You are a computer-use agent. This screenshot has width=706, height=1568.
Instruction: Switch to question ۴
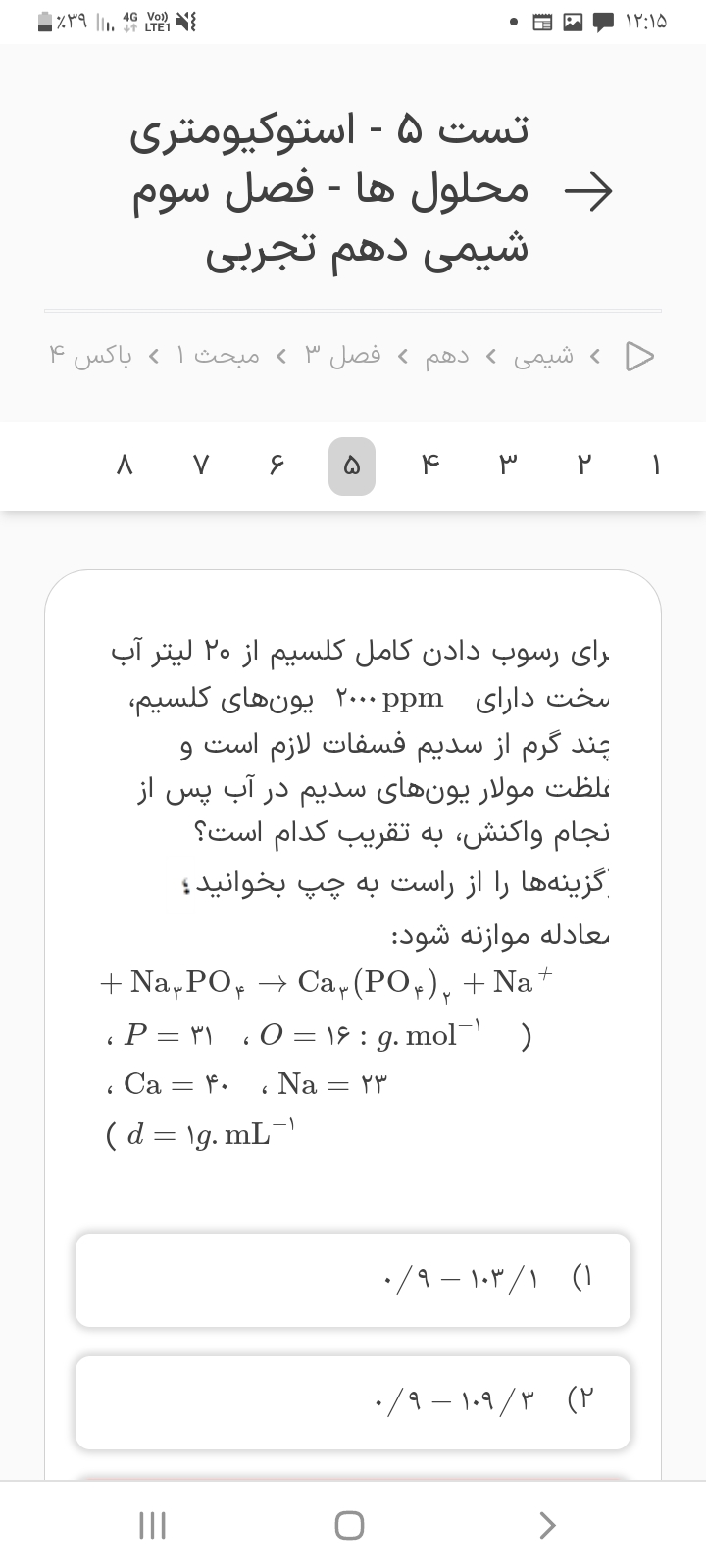click(x=429, y=466)
